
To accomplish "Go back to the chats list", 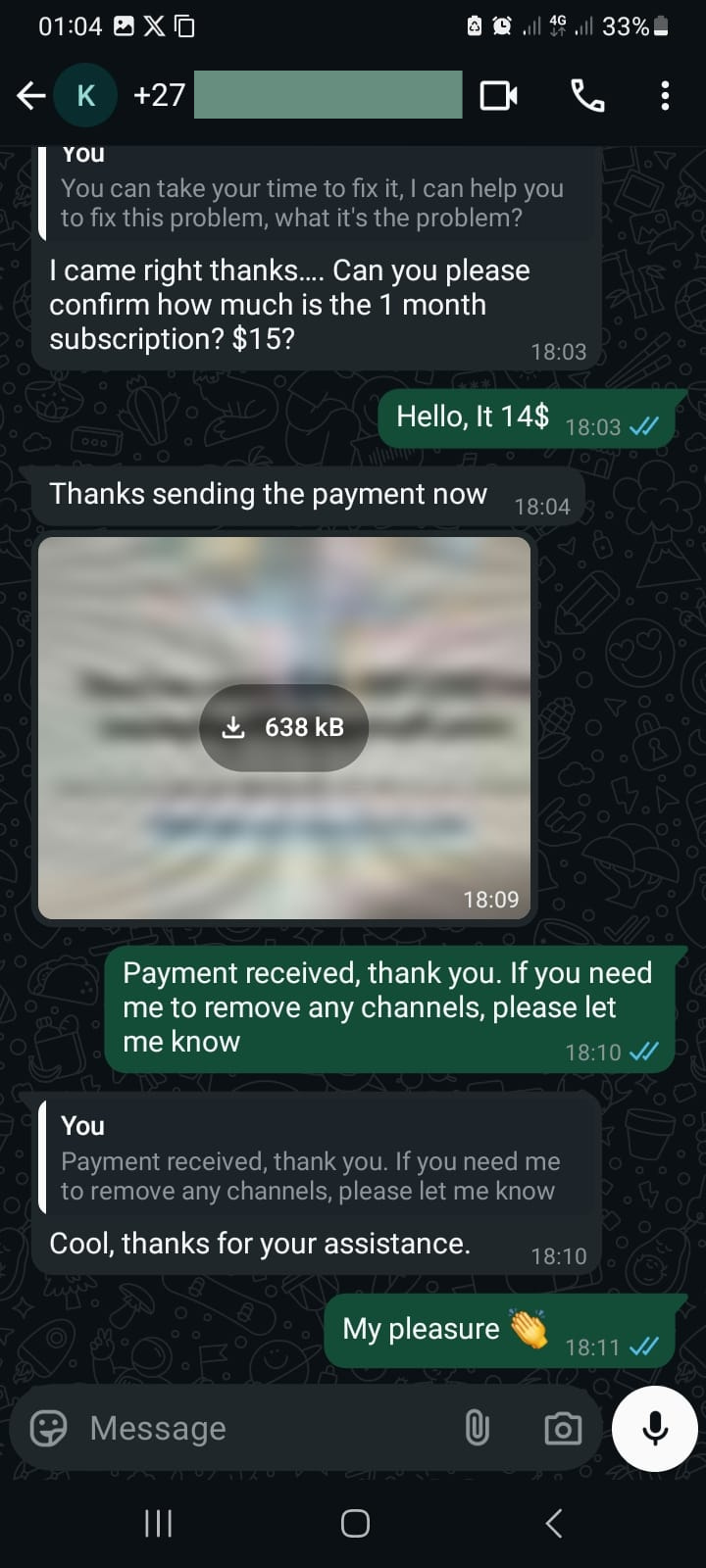I will tap(30, 95).
